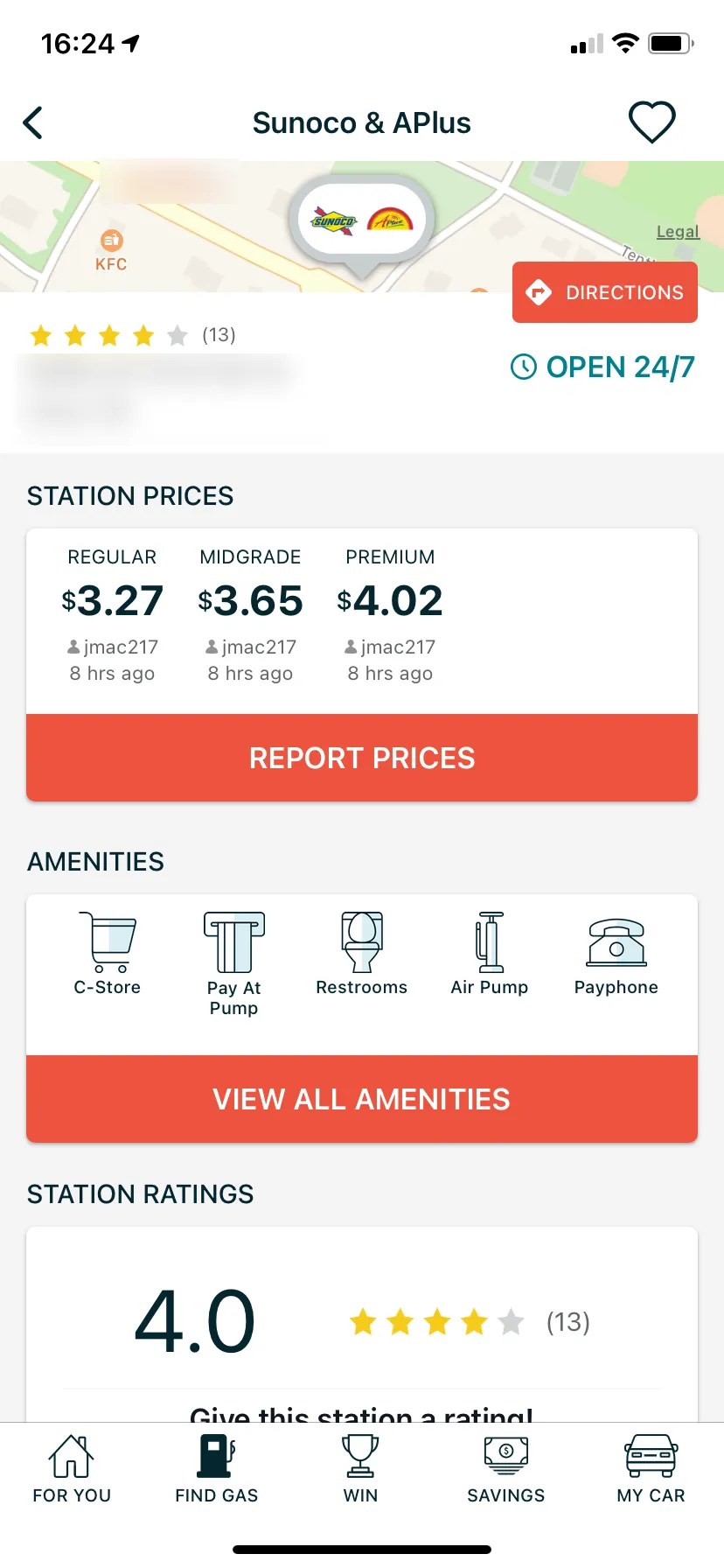The image size is (724, 1568).
Task: Favorite this station with the heart
Action: pos(651,122)
